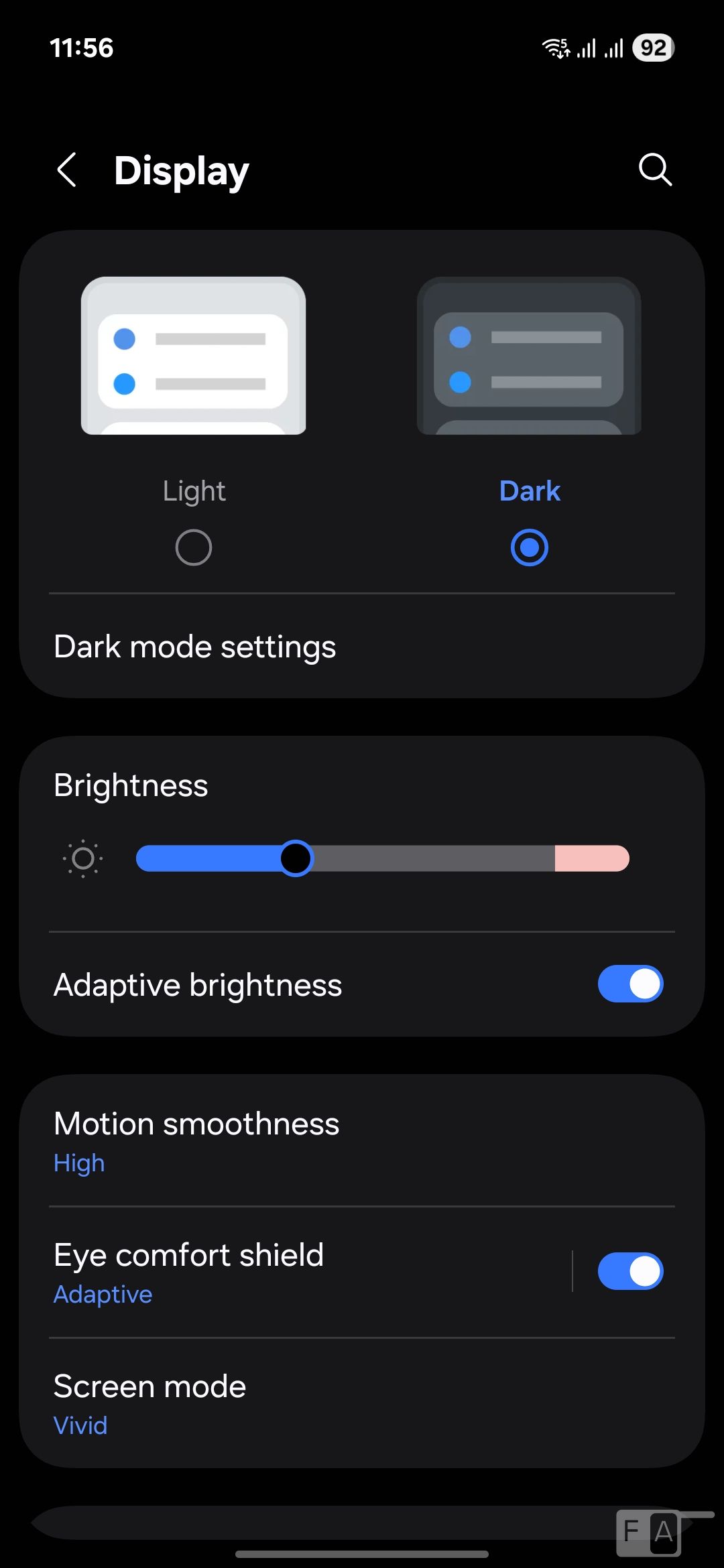Tap the brightness slider to adjust level
The image size is (724, 1568).
tap(382, 858)
